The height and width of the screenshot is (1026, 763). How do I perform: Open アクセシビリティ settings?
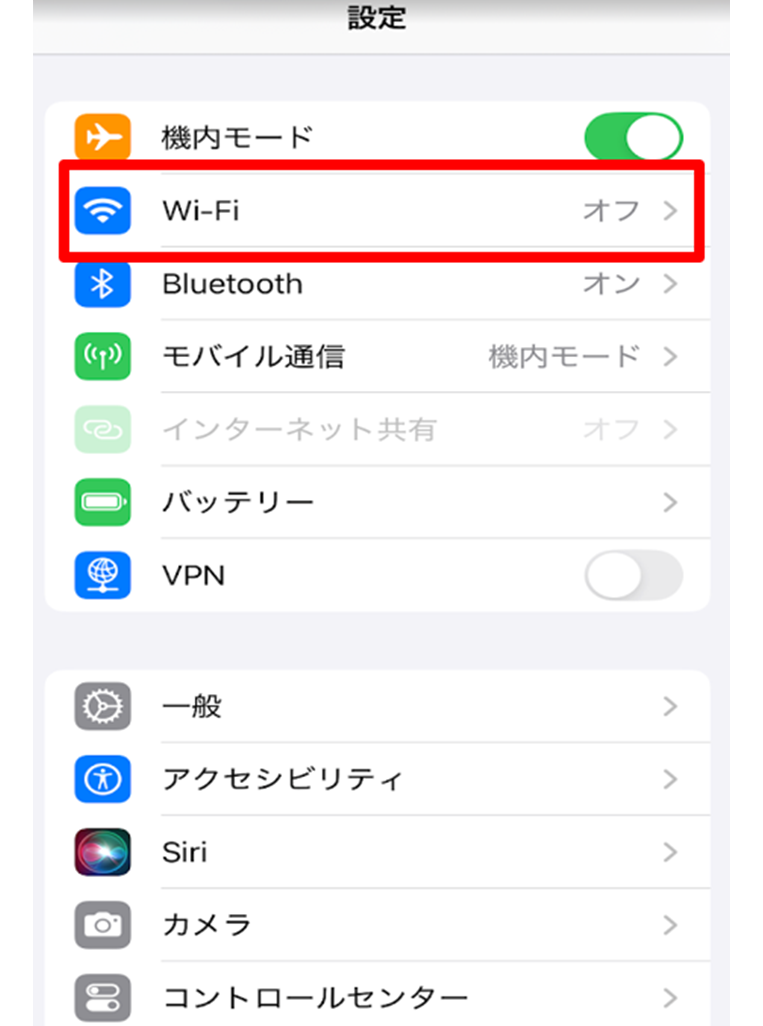[x=380, y=779]
